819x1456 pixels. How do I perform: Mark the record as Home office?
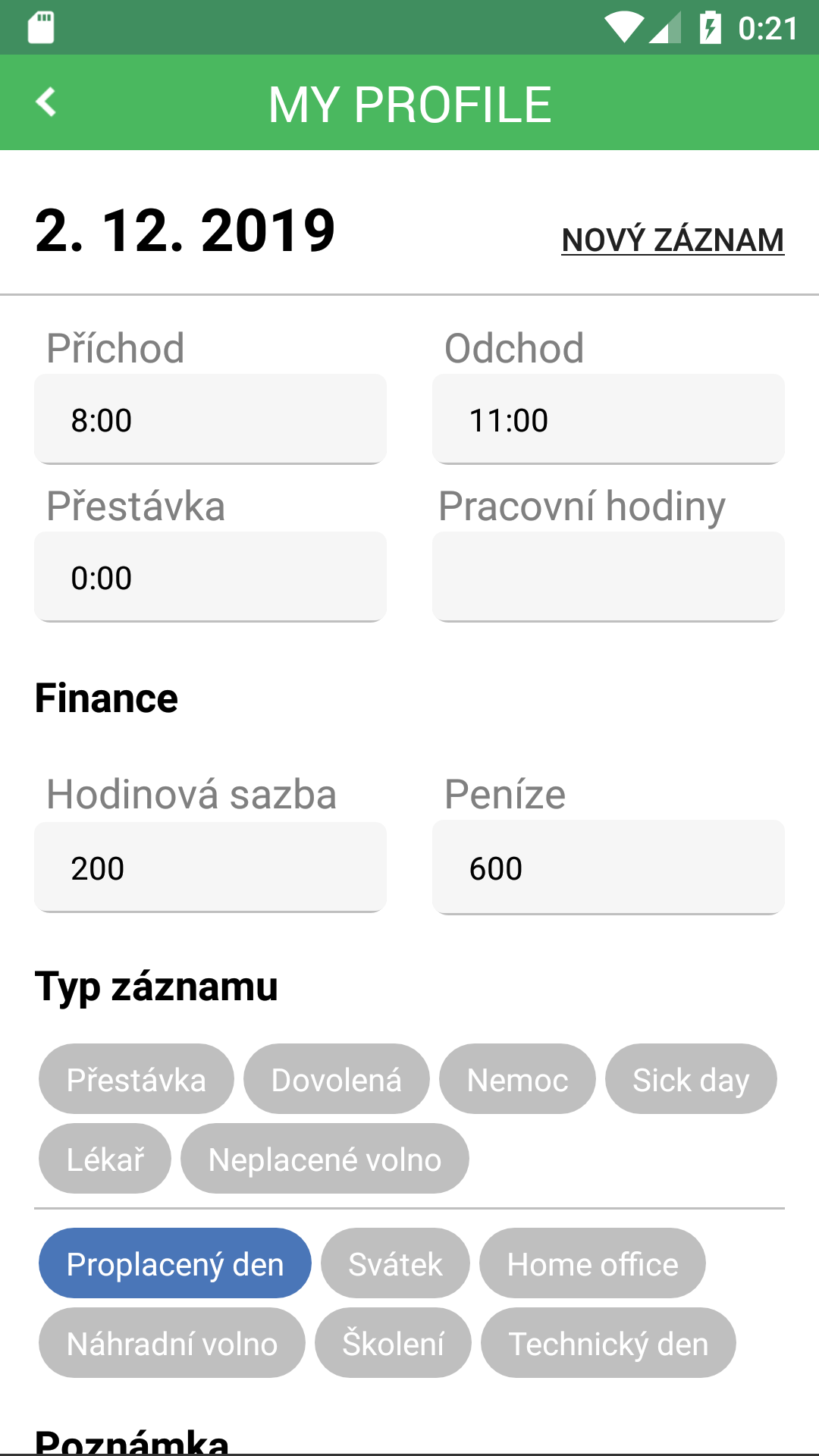592,1263
